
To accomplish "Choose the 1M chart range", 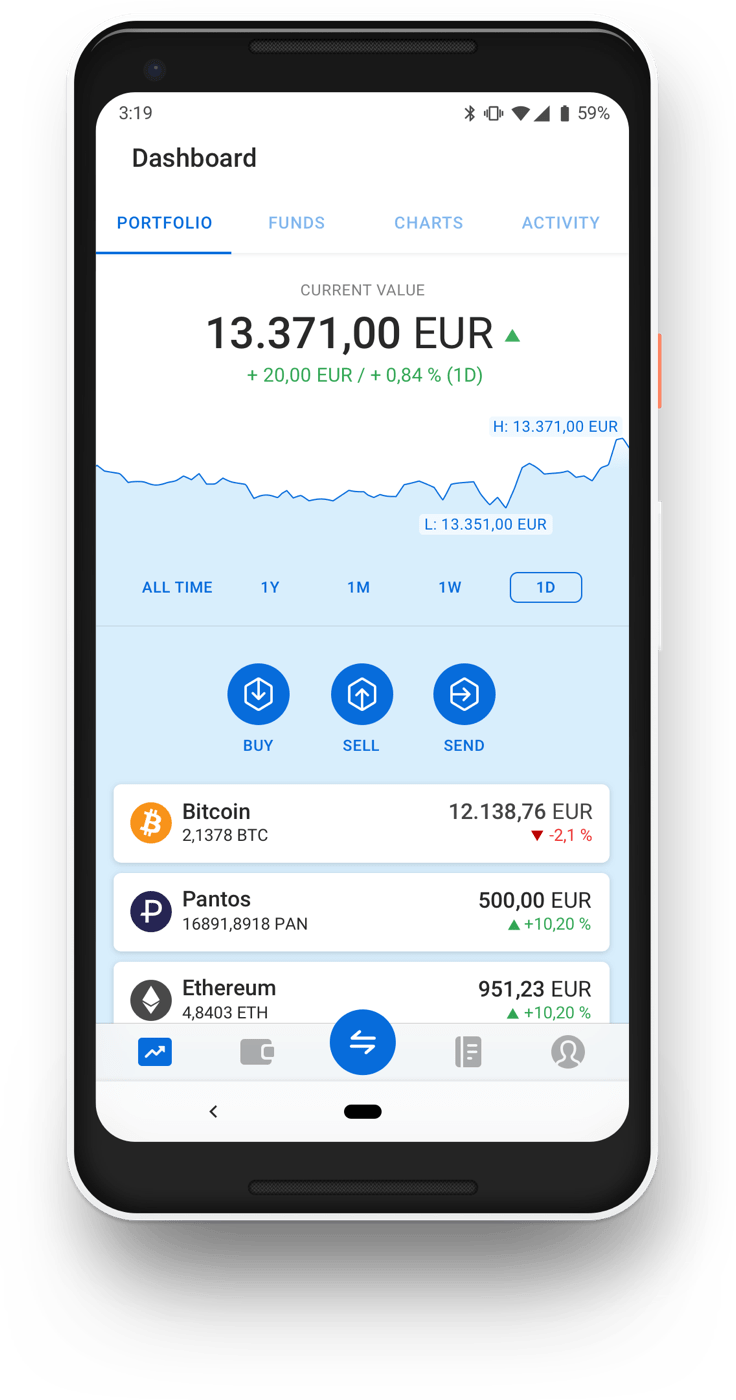I will tap(358, 587).
